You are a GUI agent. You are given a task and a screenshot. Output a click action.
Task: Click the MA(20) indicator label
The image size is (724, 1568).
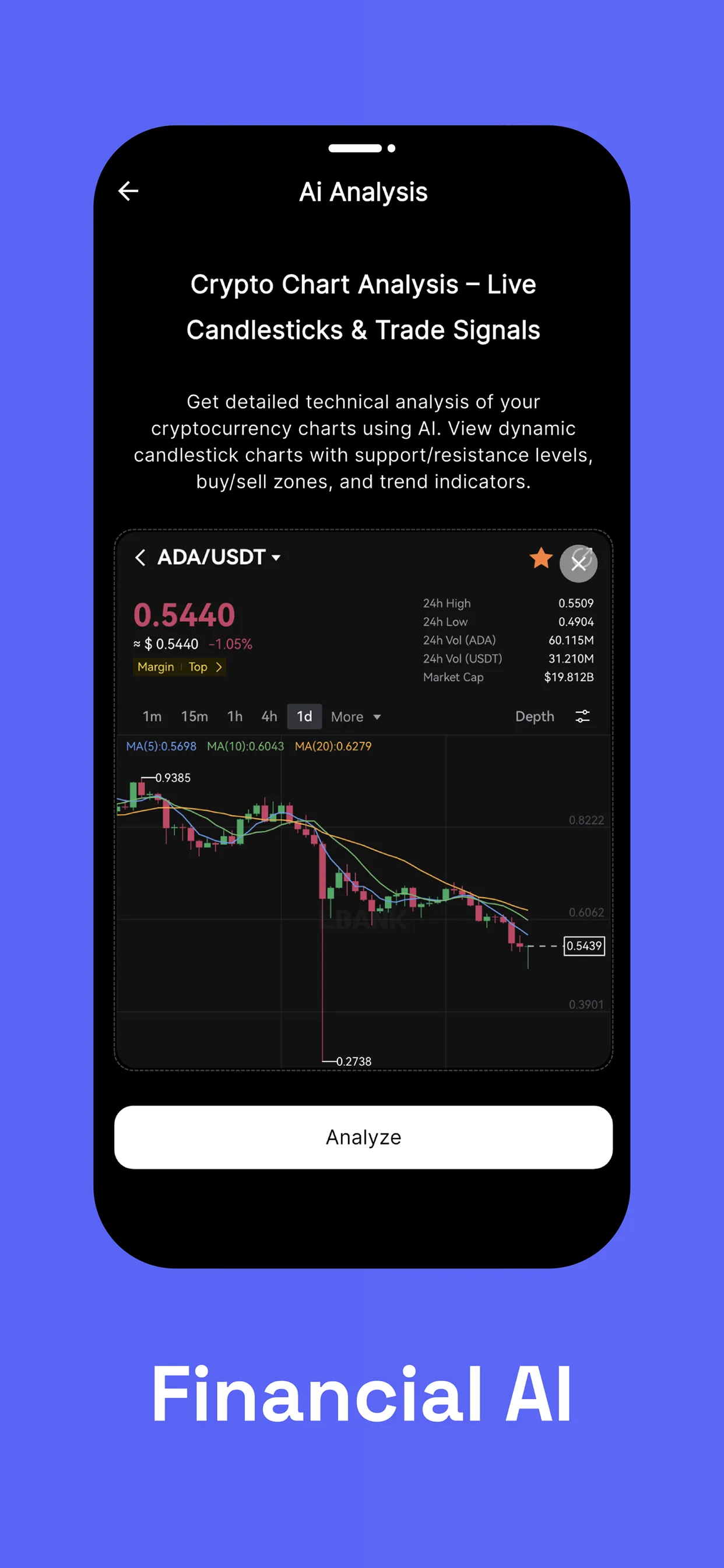tap(333, 745)
